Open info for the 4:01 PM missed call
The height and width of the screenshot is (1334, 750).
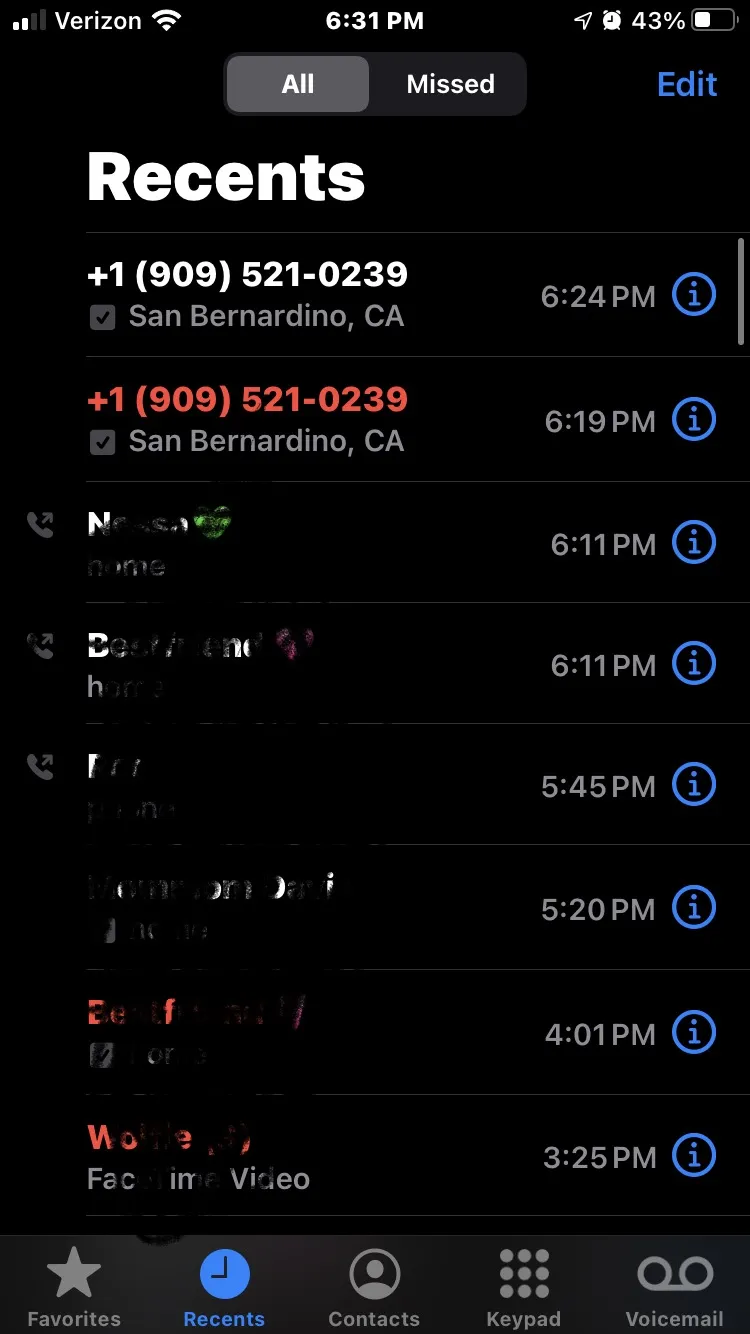pyautogui.click(x=694, y=1032)
